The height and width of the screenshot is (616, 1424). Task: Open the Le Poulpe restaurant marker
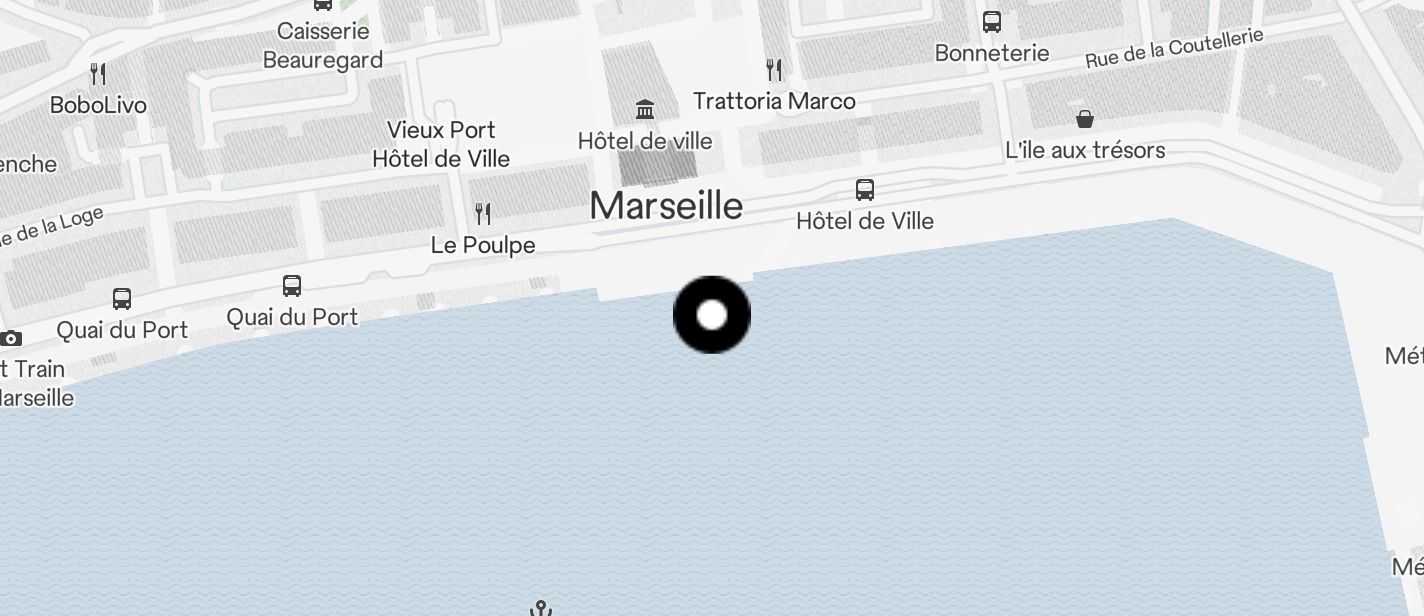click(483, 213)
